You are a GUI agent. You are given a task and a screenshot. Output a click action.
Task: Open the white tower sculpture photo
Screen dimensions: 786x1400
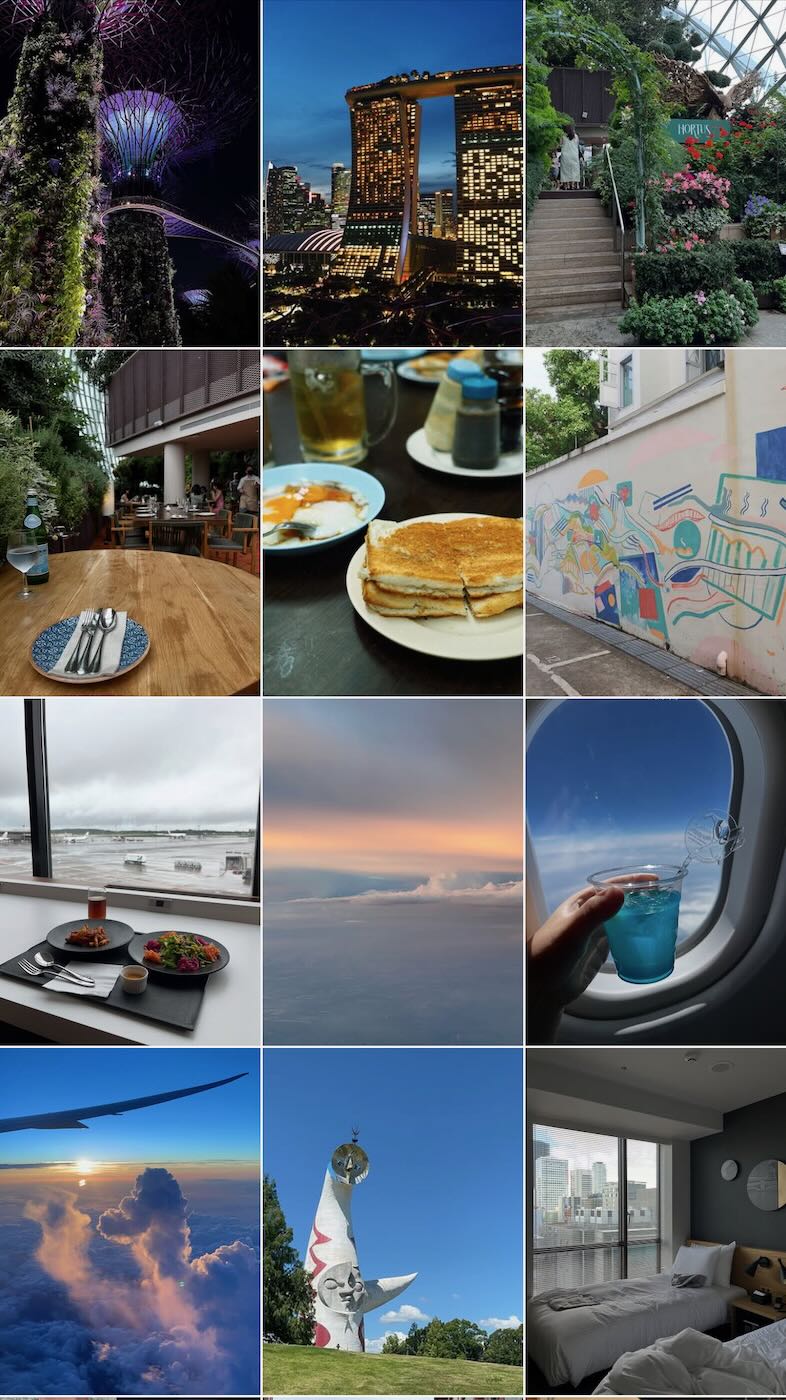(x=392, y=1220)
